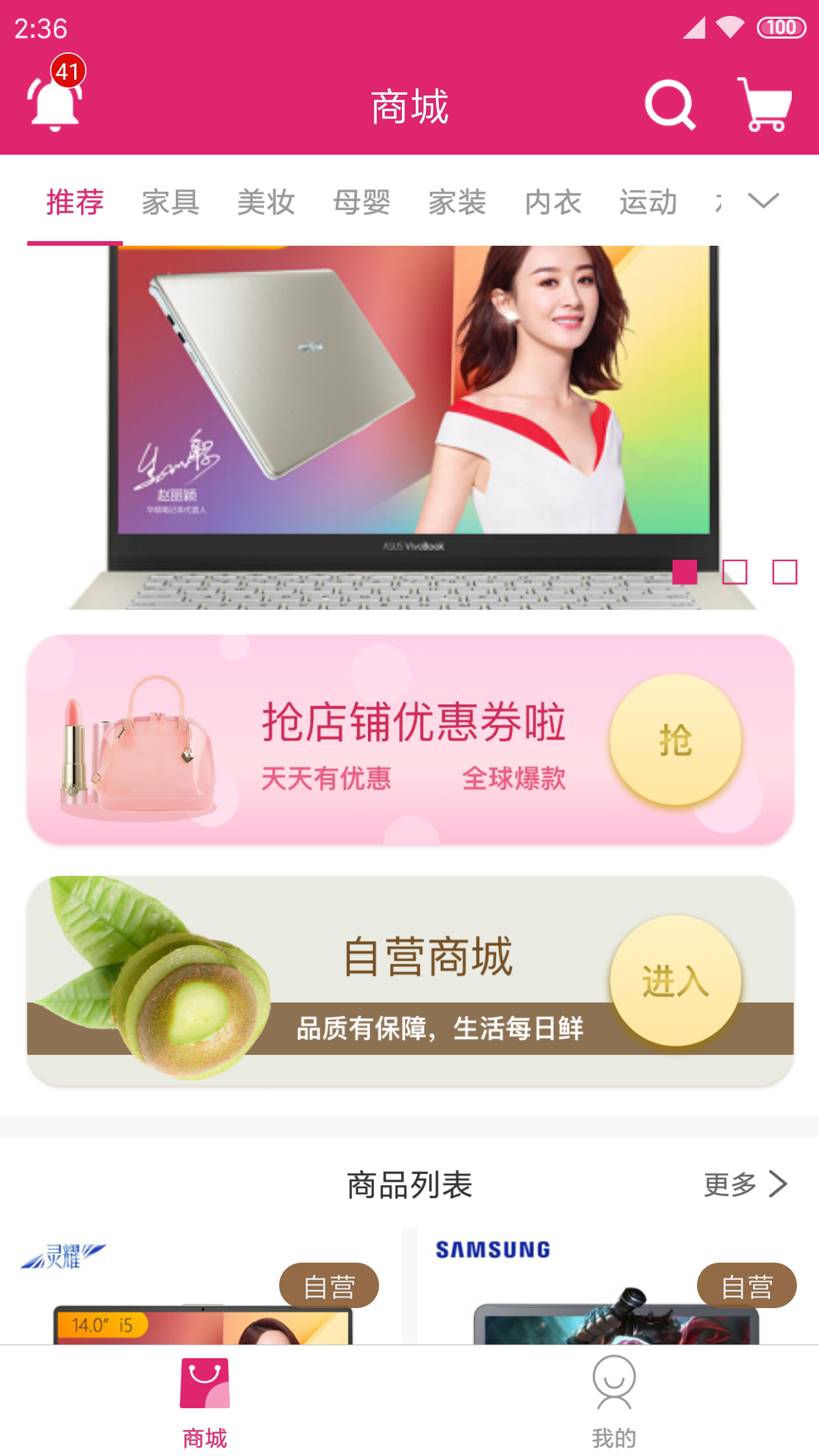Open the search icon

(670, 105)
